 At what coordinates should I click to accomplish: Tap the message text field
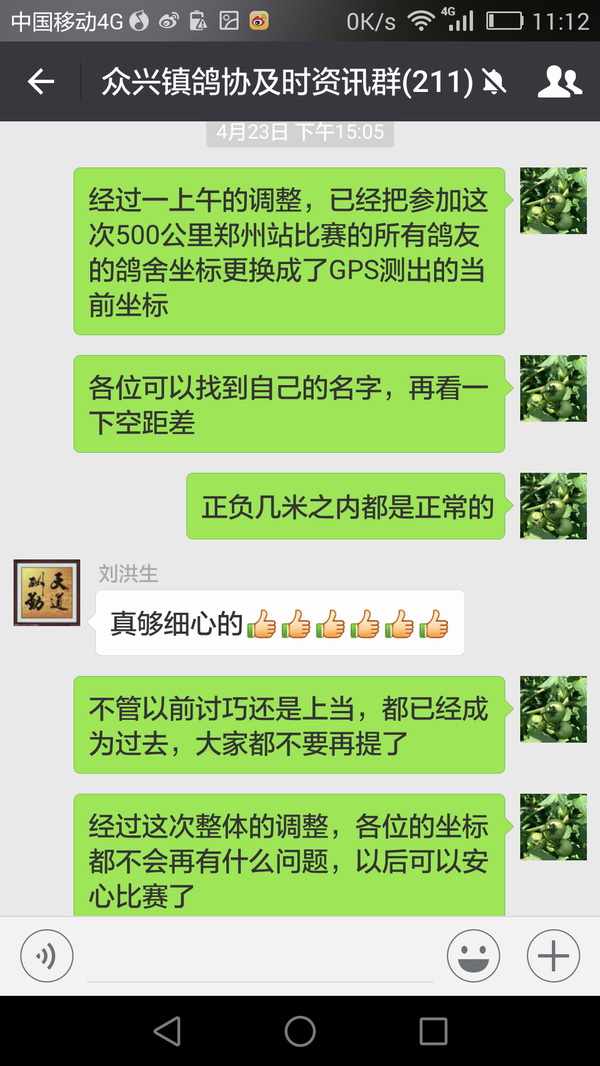(260, 958)
